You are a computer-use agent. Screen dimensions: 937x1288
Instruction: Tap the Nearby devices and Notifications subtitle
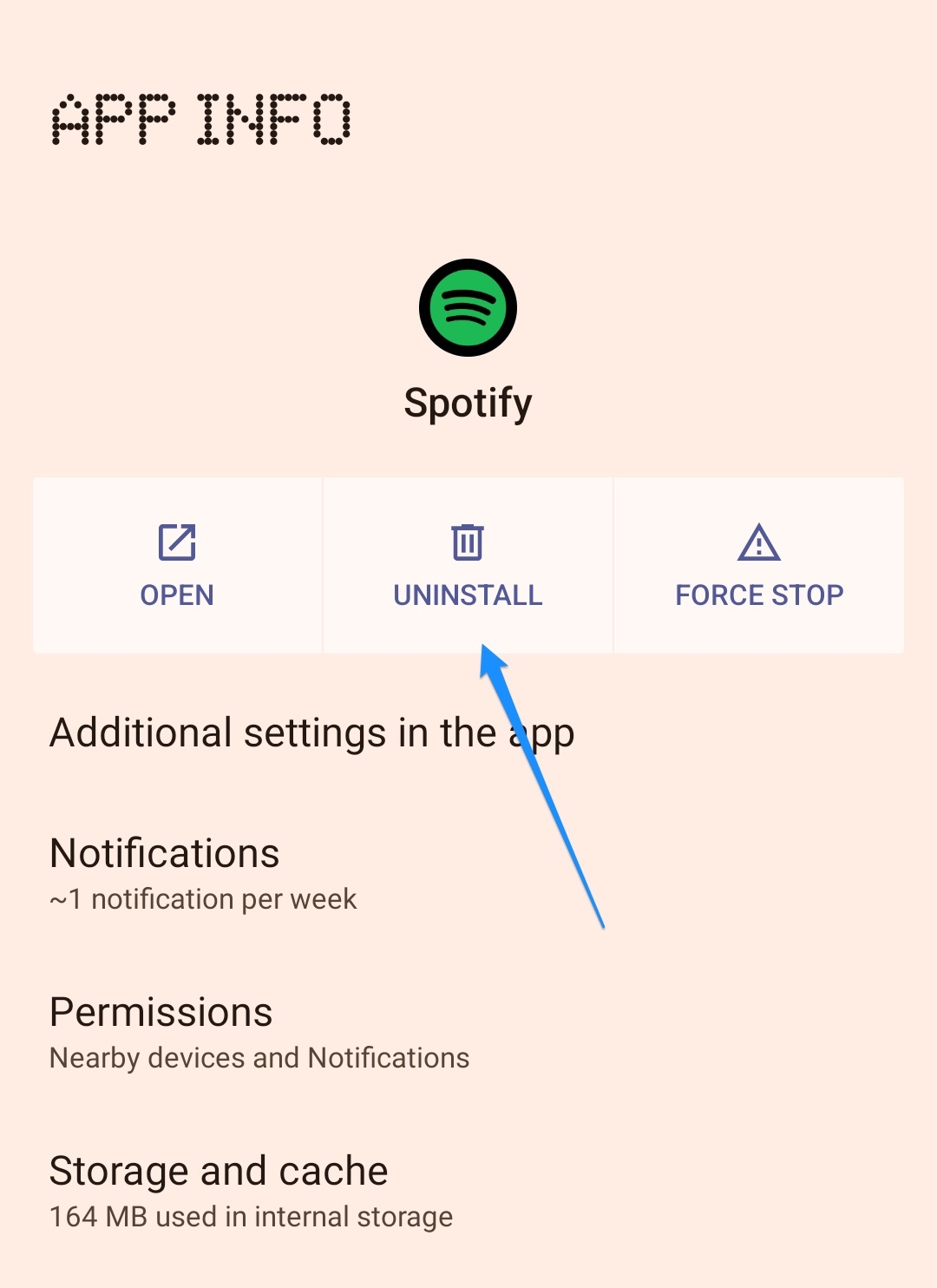pos(259,1057)
